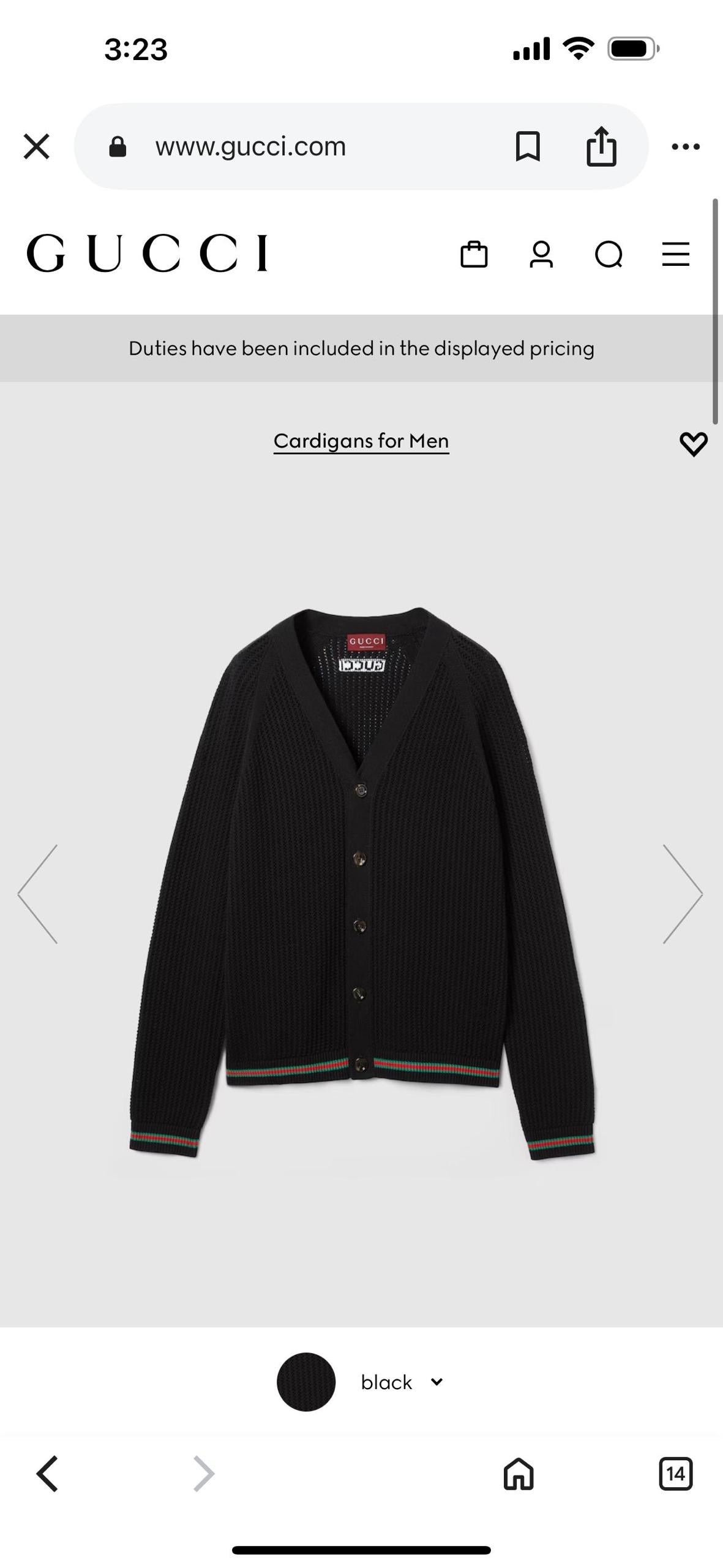Search the Gucci site

609,254
